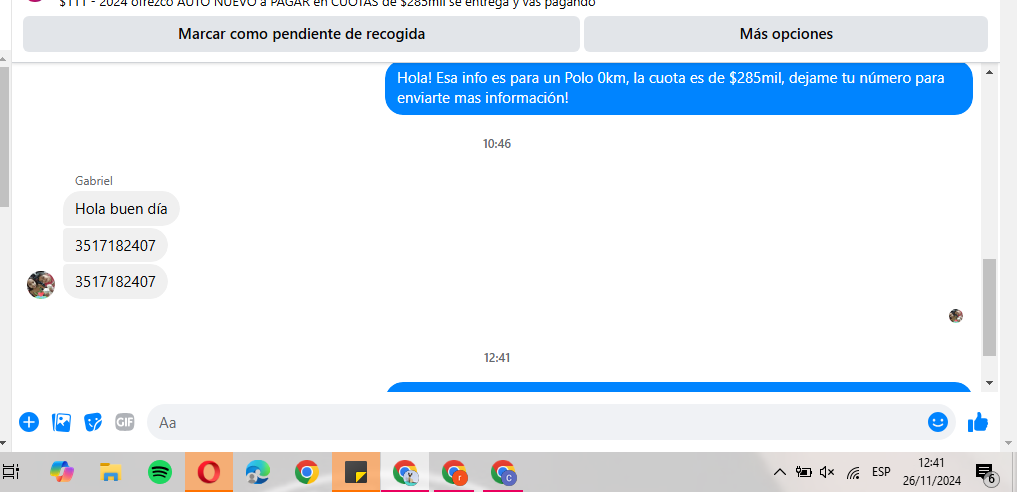Open the GIF picker

click(125, 422)
